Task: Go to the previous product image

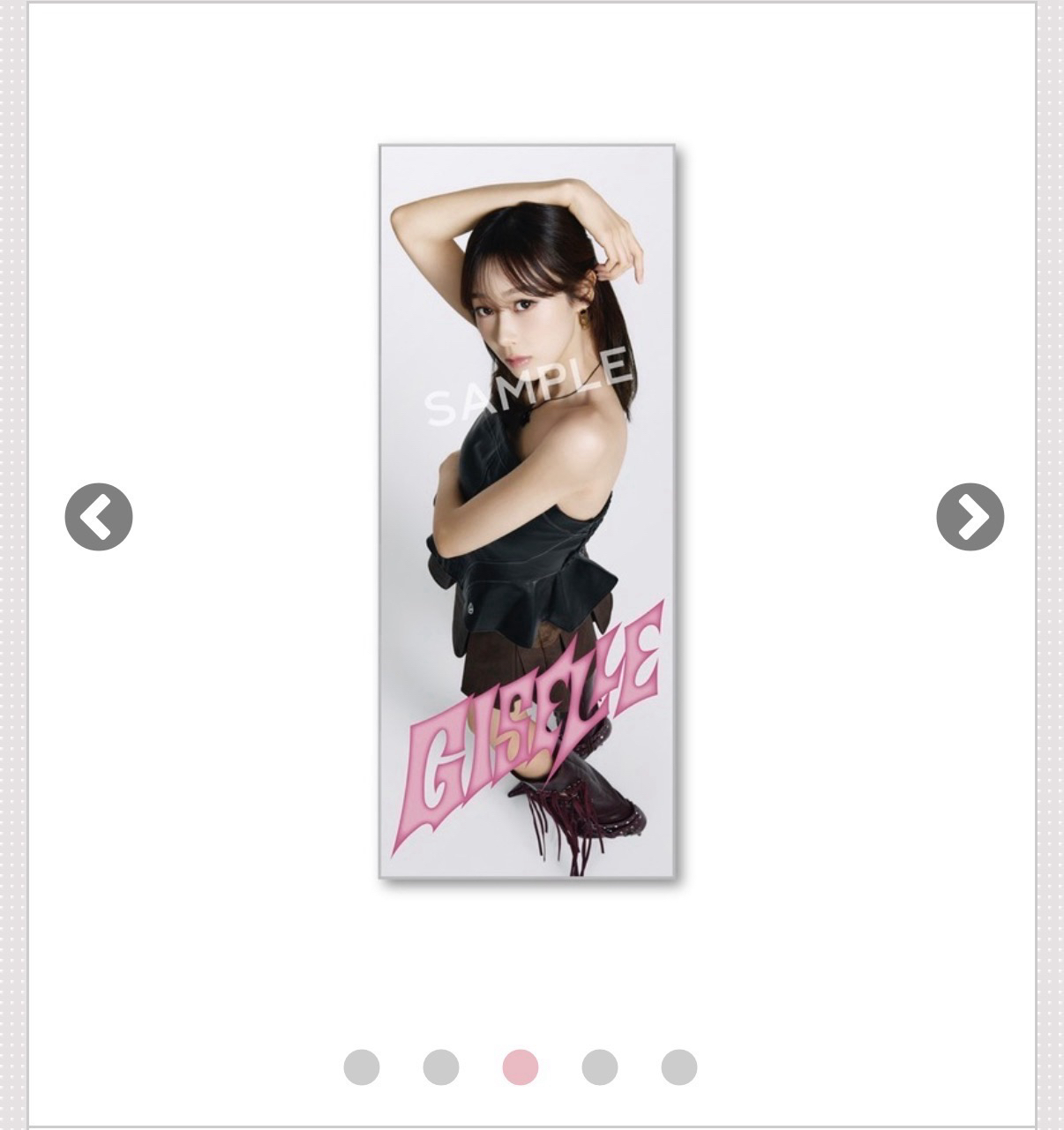Action: [99, 517]
